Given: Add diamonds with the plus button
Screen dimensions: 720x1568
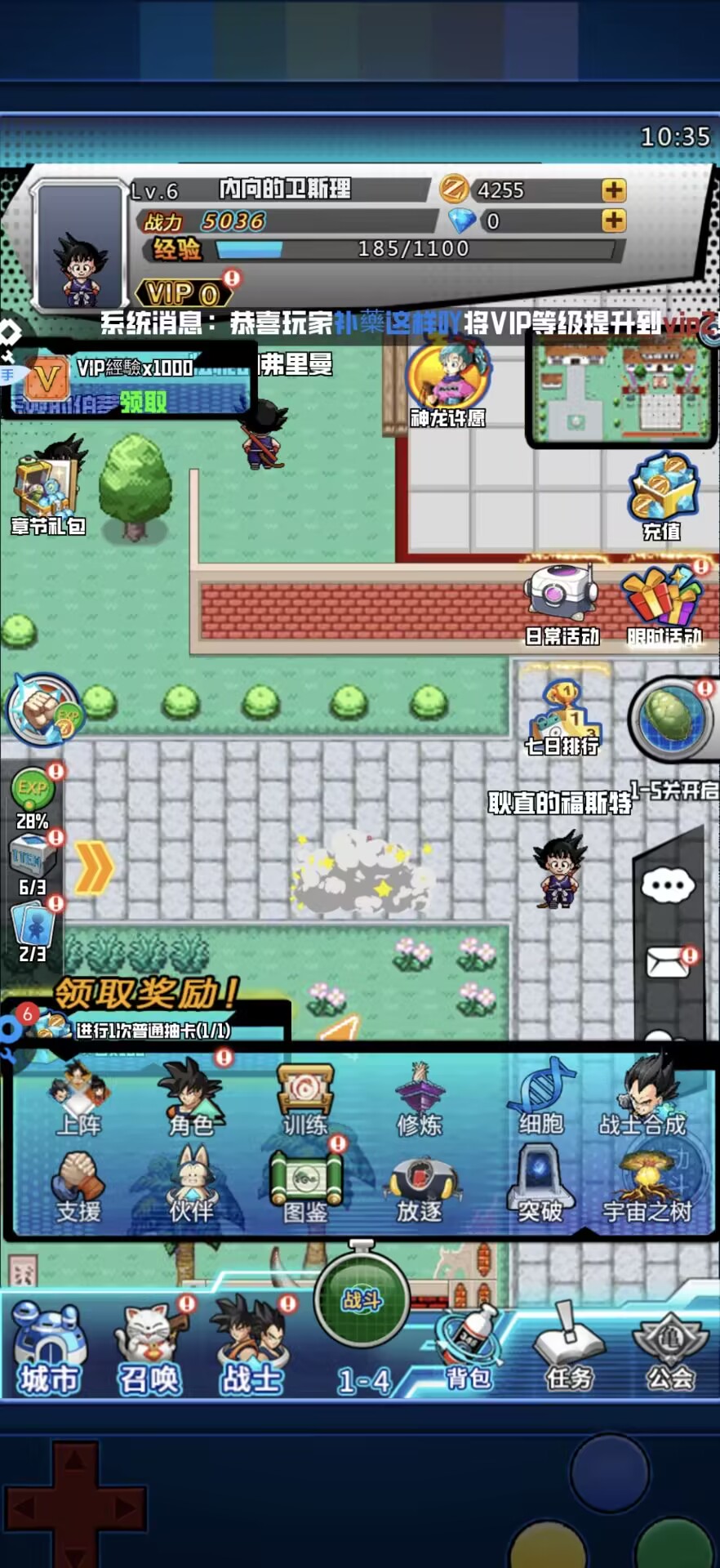Looking at the screenshot, I should [613, 220].
